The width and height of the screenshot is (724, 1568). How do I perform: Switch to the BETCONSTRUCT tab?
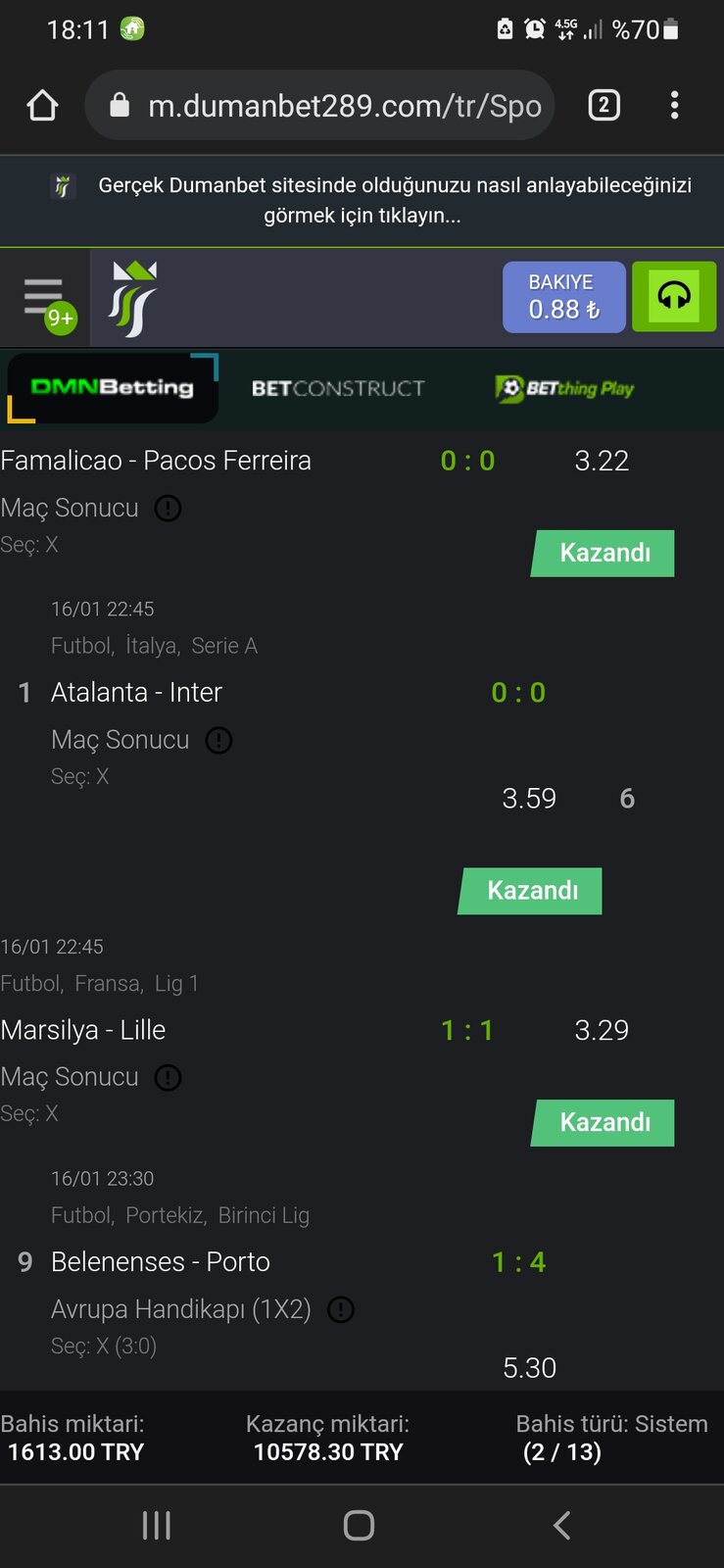point(338,388)
